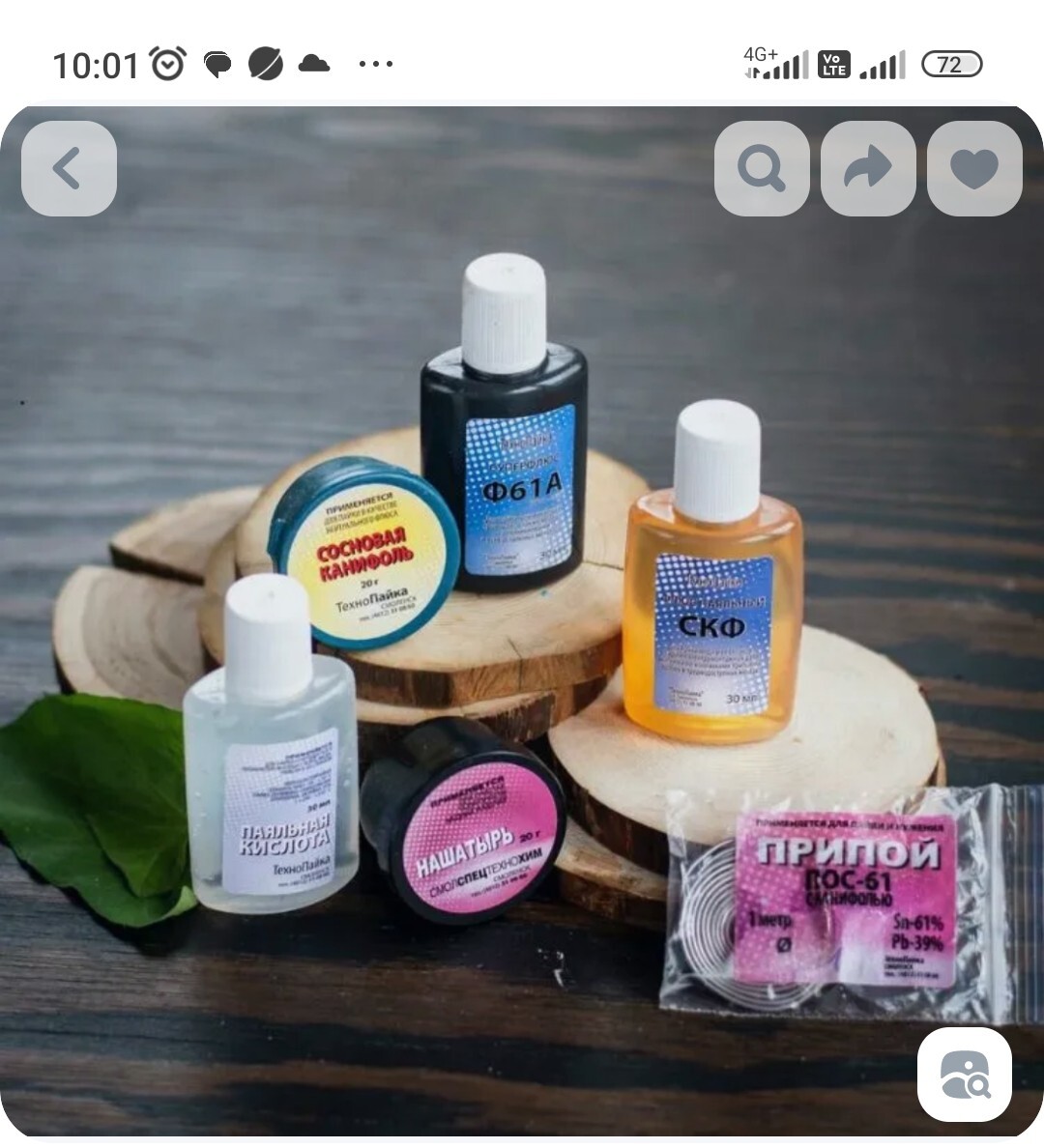1044x1148 pixels.
Task: Find similar items by photo
Action: pos(964,1074)
